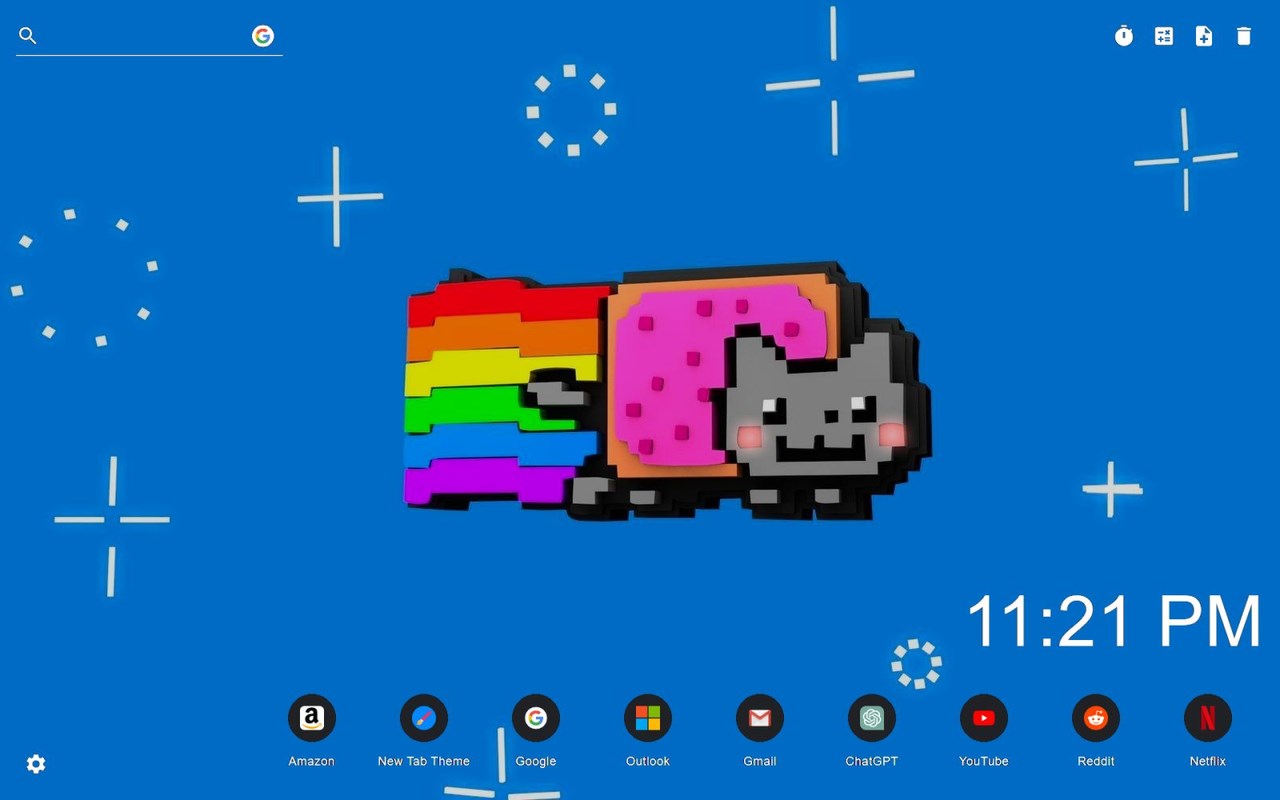Launch the Google shortcut
This screenshot has width=1280, height=800.
tap(536, 718)
